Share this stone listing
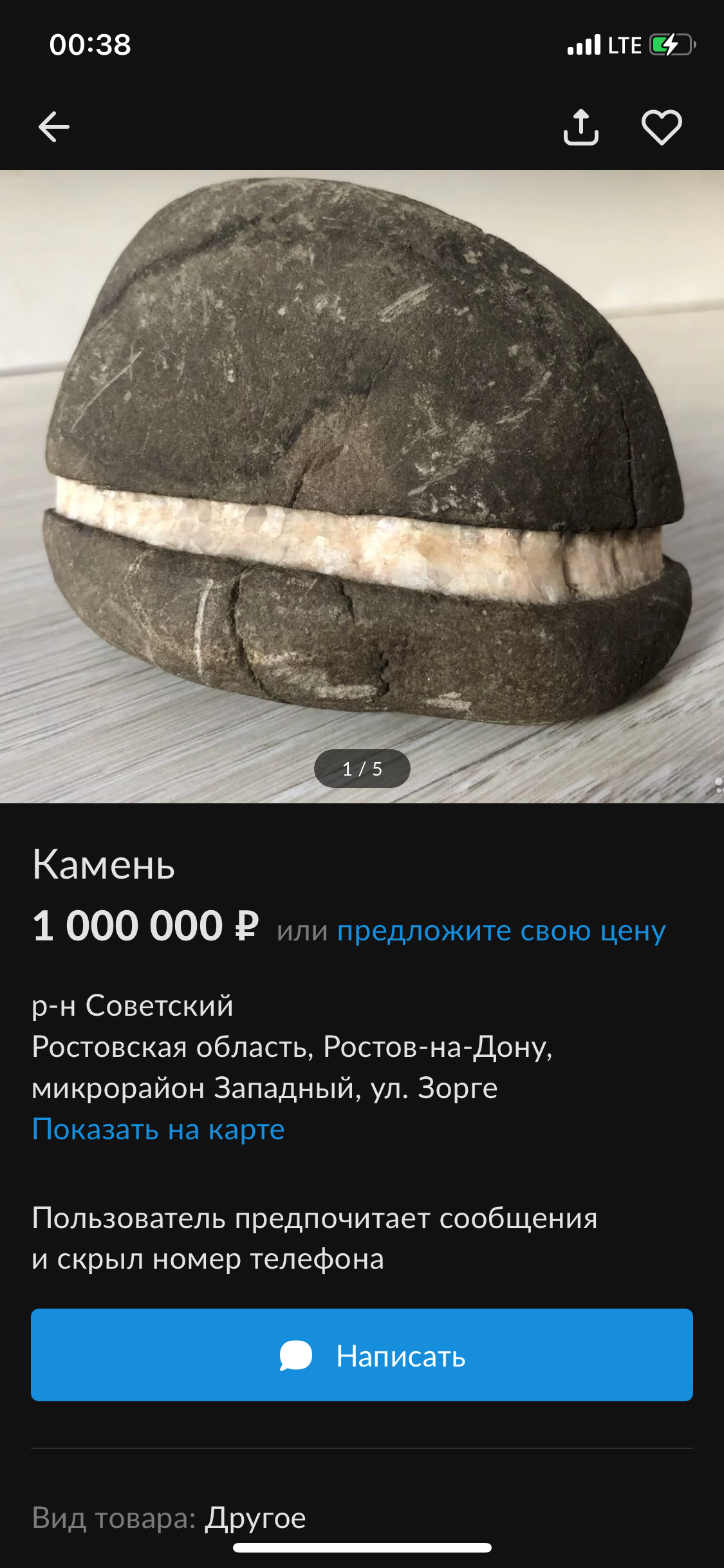This screenshot has height=1568, width=724. [x=580, y=127]
